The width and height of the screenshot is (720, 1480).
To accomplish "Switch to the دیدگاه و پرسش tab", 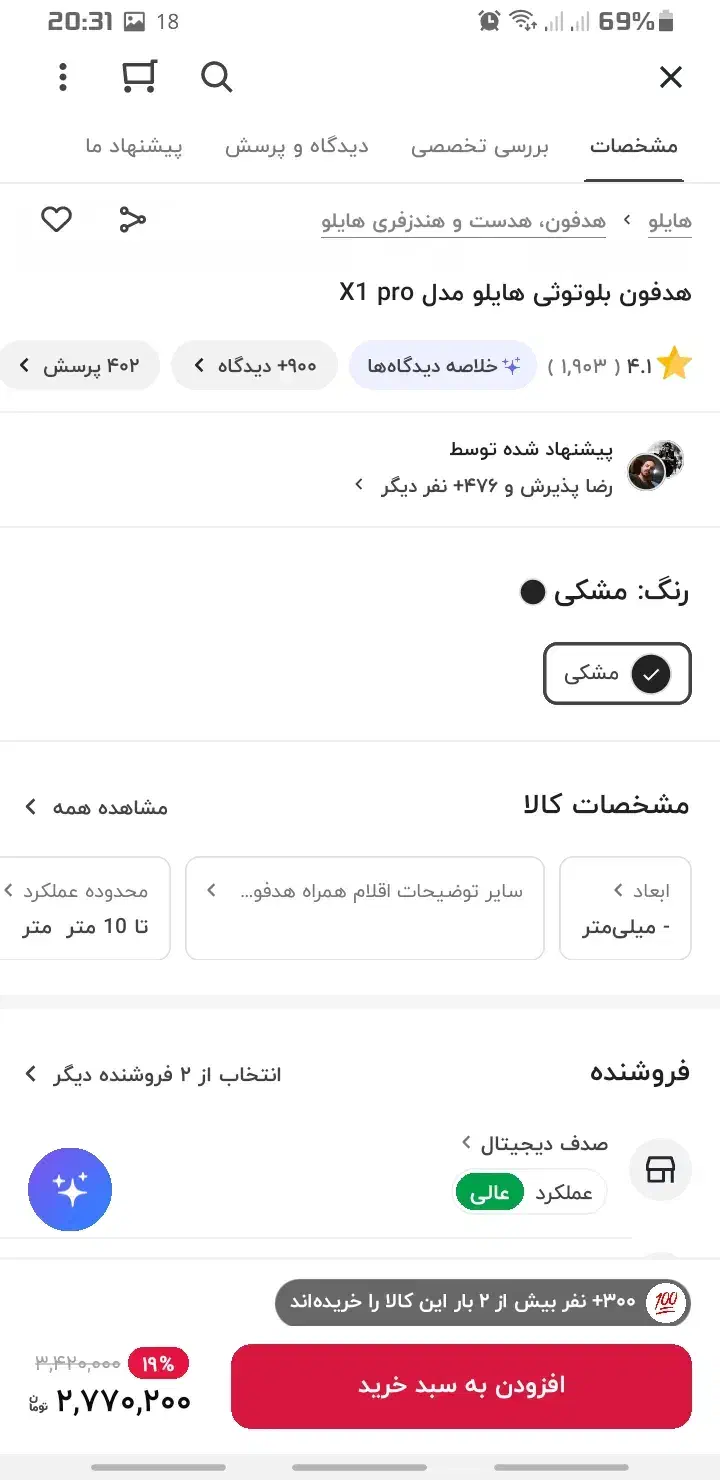I will coord(296,146).
